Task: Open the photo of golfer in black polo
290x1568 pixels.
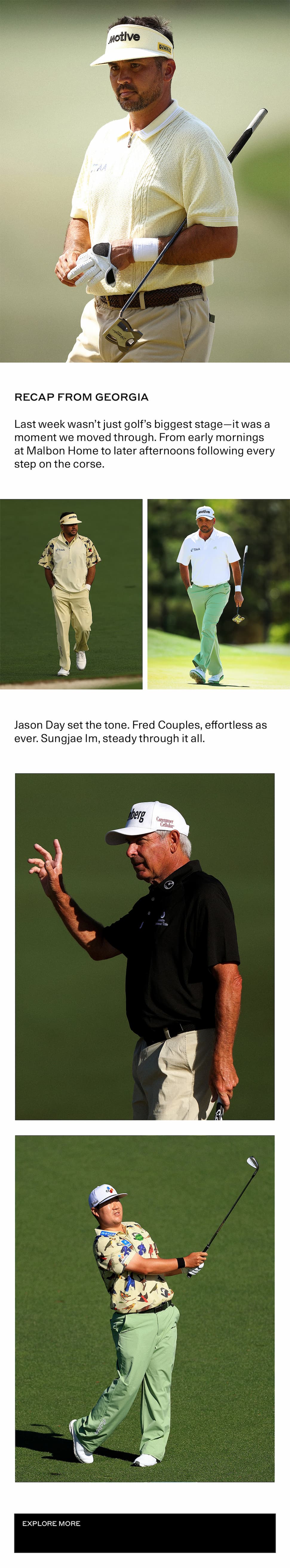Action: 145,947
